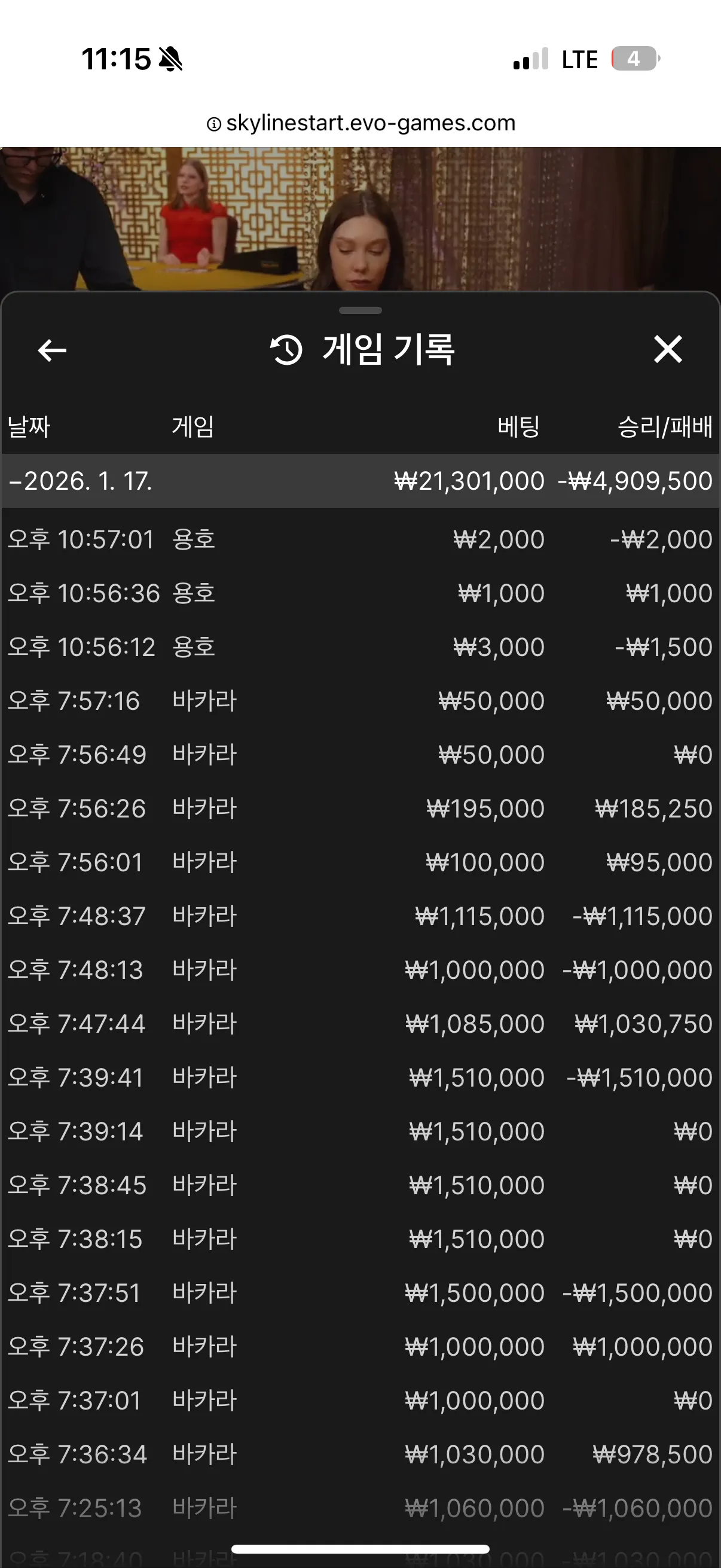
Task: Tap the skylinestart.evo-games.com address bar
Action: (361, 123)
